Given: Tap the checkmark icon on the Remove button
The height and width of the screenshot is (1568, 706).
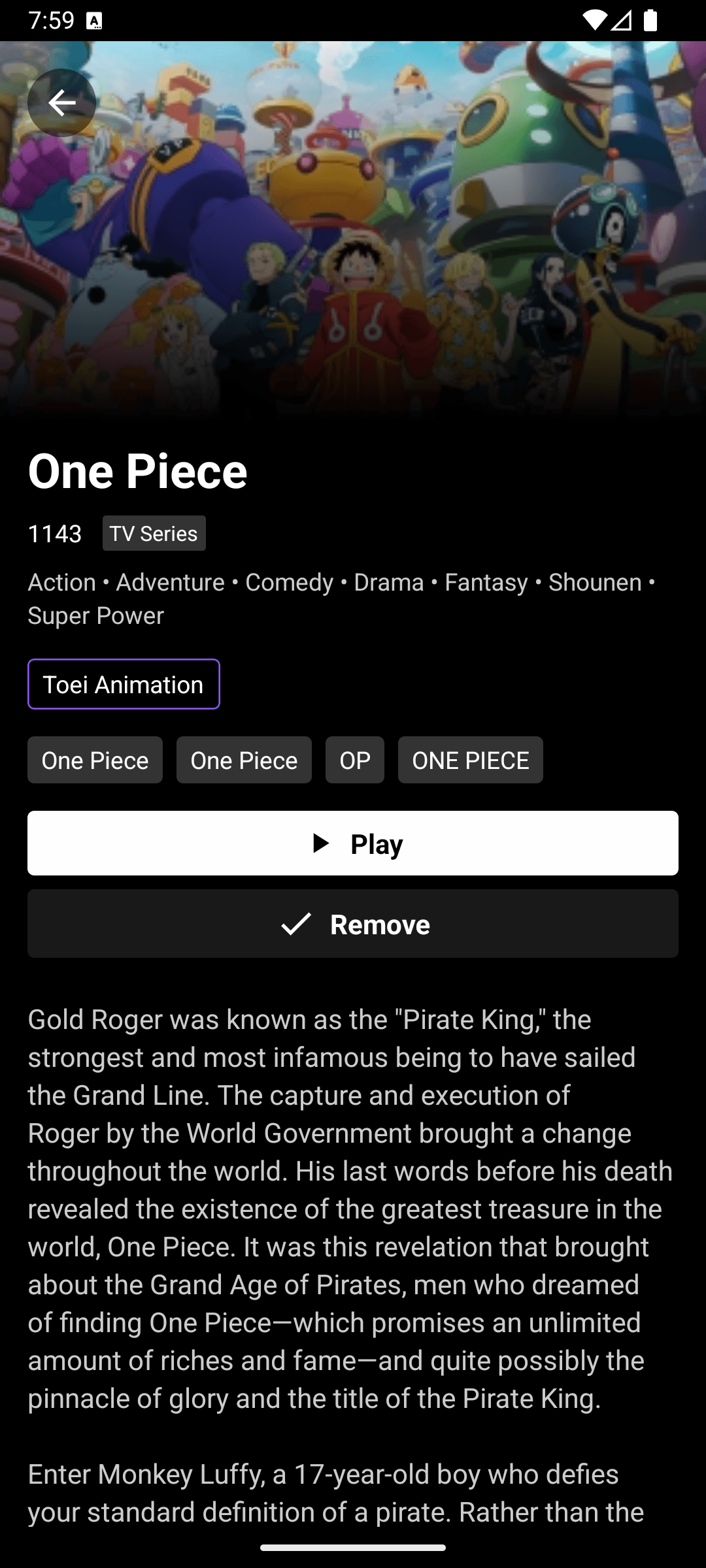Looking at the screenshot, I should [295, 924].
